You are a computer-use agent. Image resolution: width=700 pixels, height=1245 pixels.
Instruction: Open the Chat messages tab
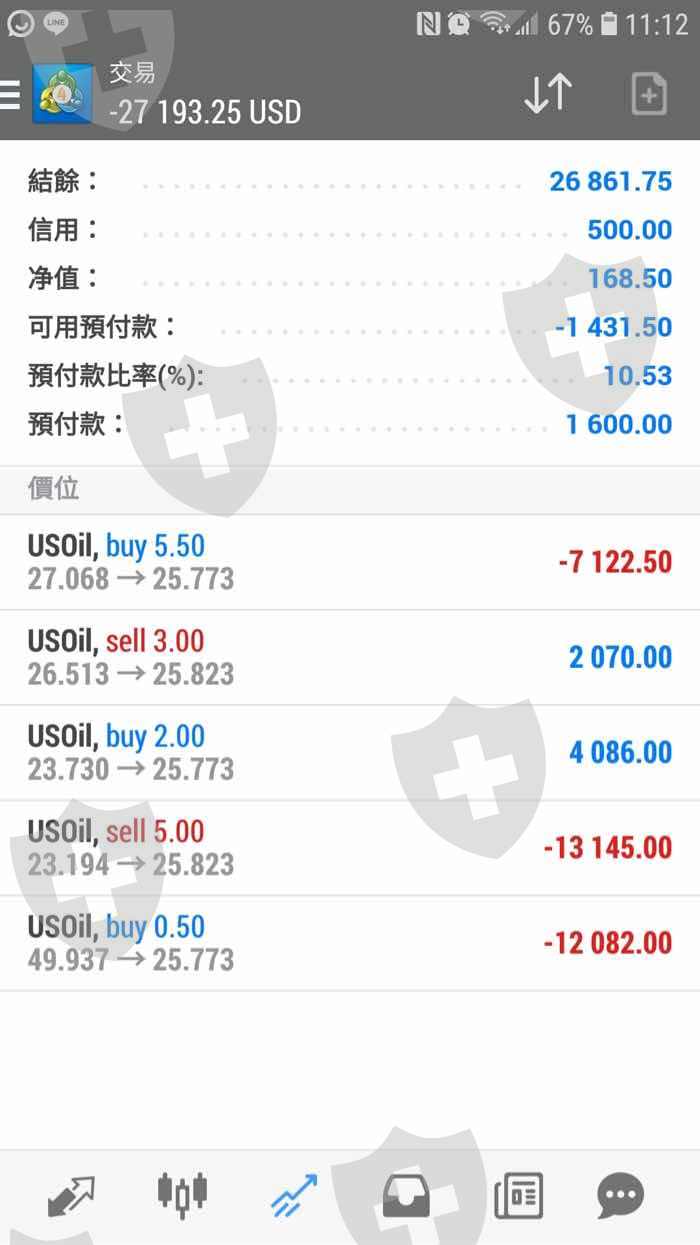coord(620,1196)
